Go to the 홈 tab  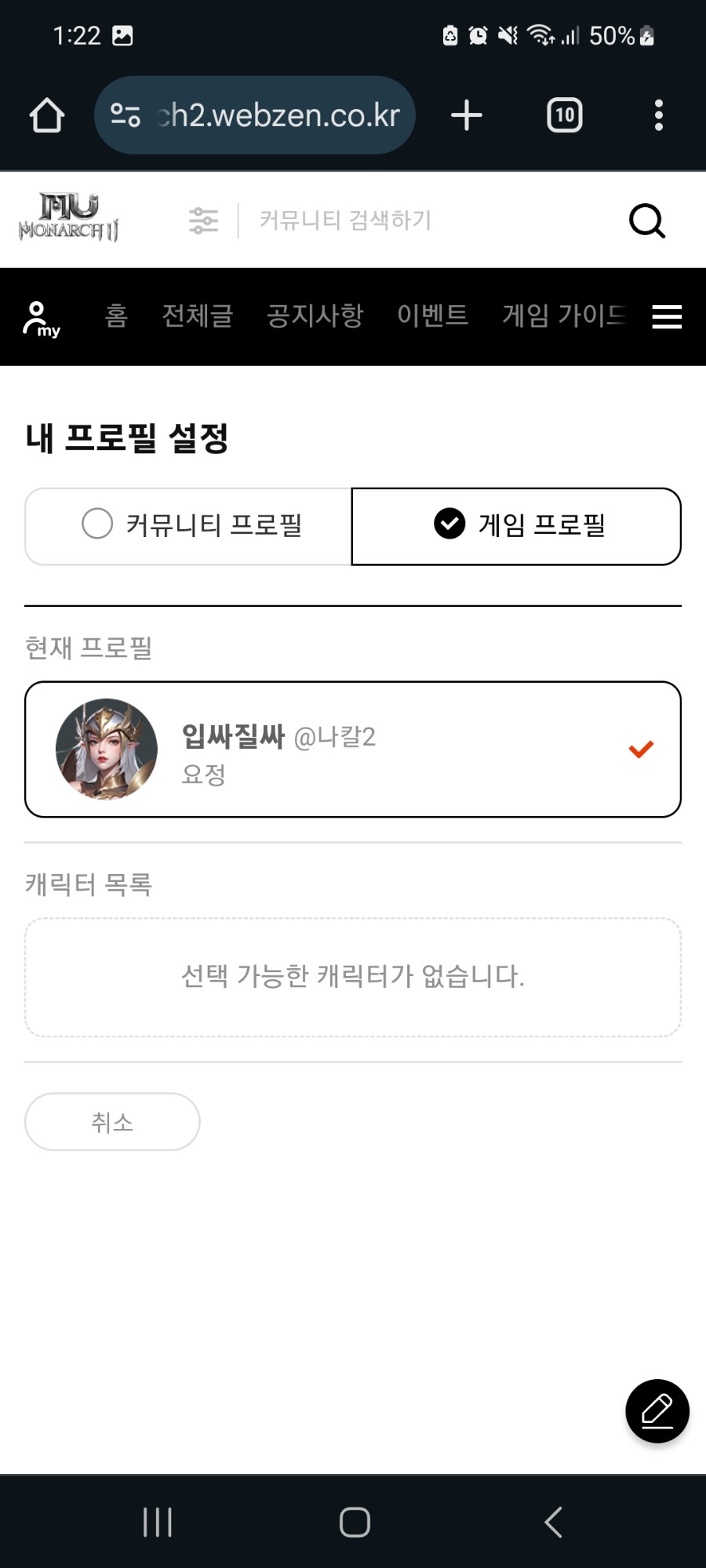(x=116, y=316)
